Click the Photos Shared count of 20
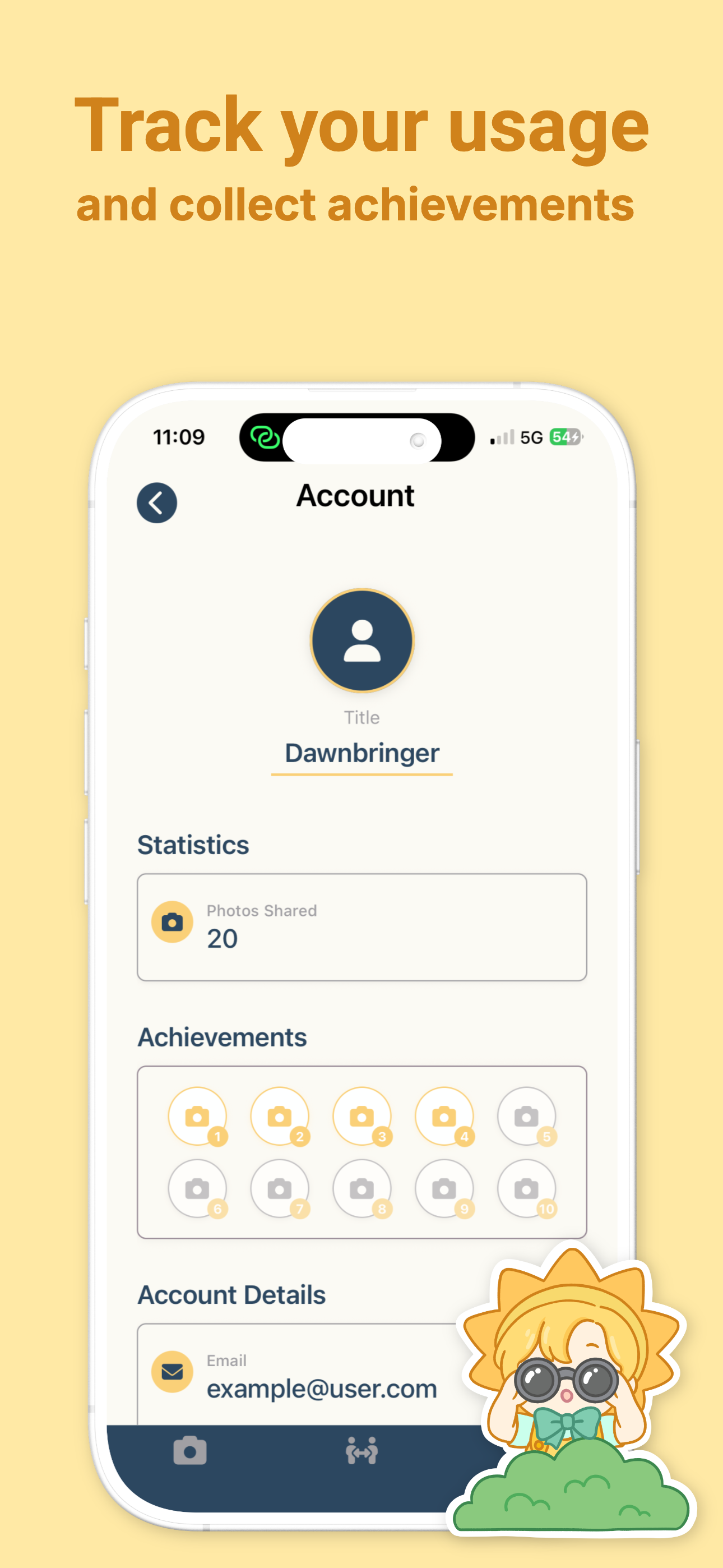 [x=221, y=939]
